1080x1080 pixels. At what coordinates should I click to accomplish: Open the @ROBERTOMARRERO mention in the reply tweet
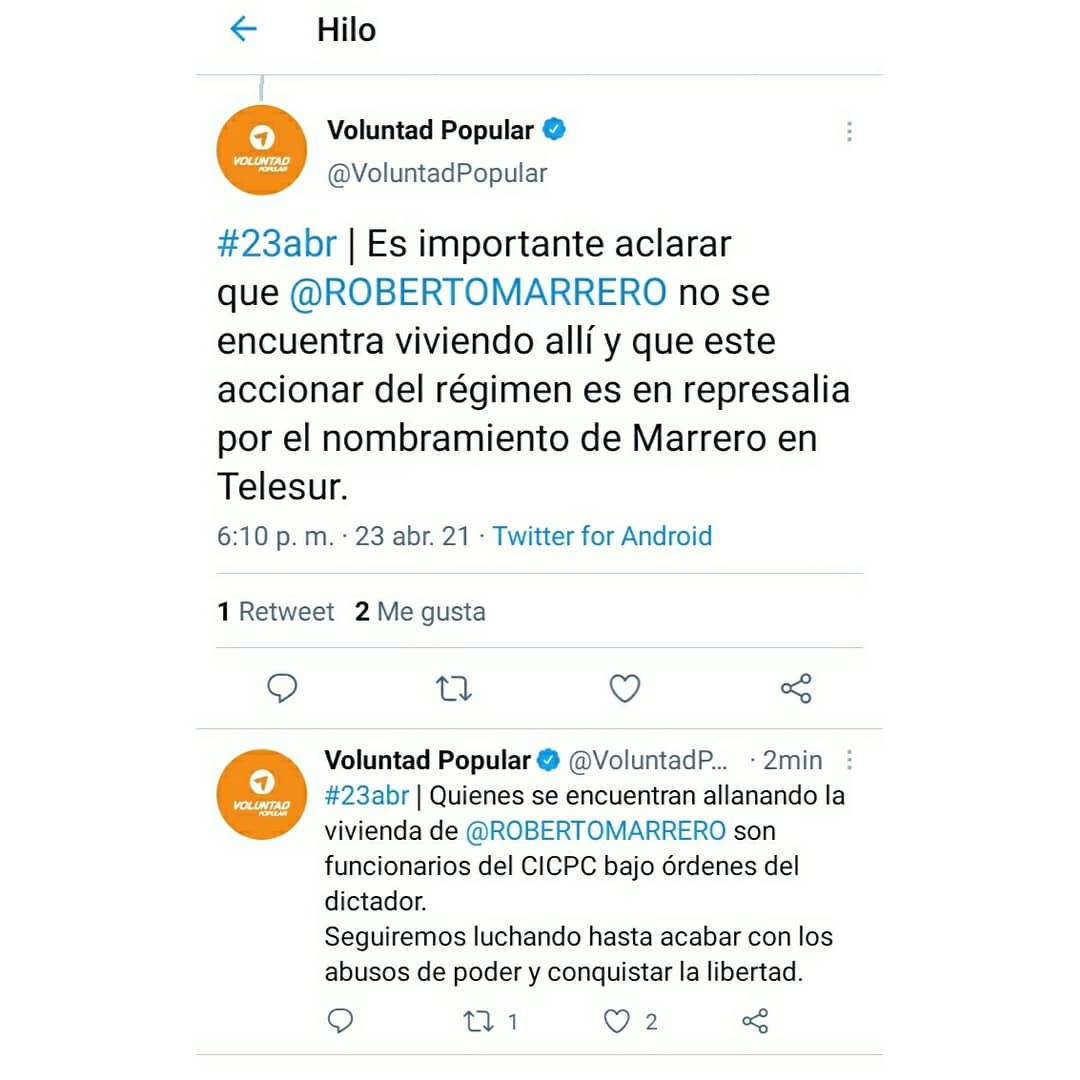[x=596, y=831]
